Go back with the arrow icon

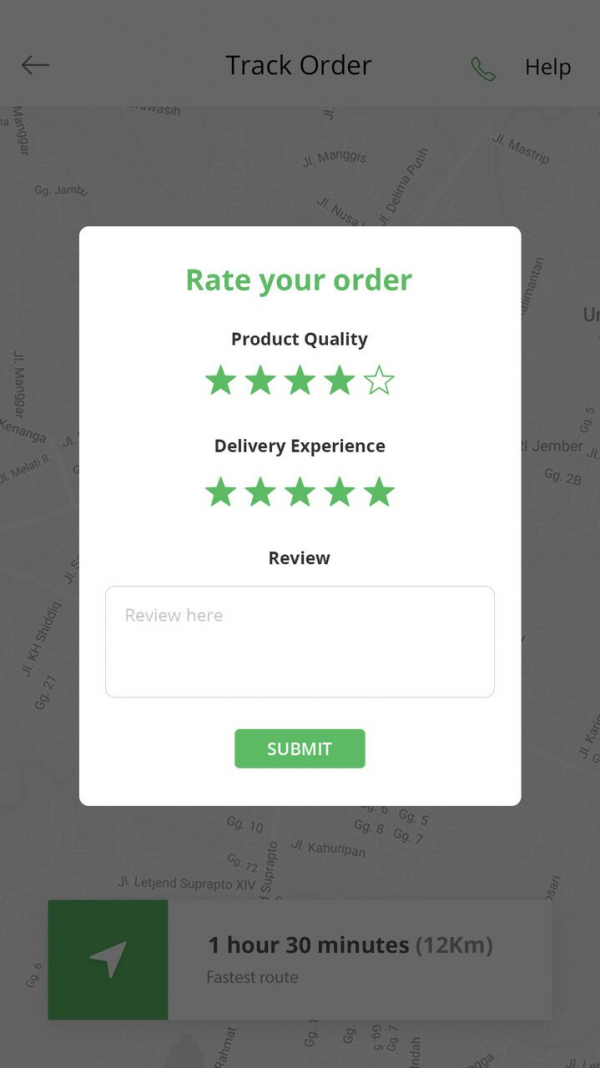[35, 65]
